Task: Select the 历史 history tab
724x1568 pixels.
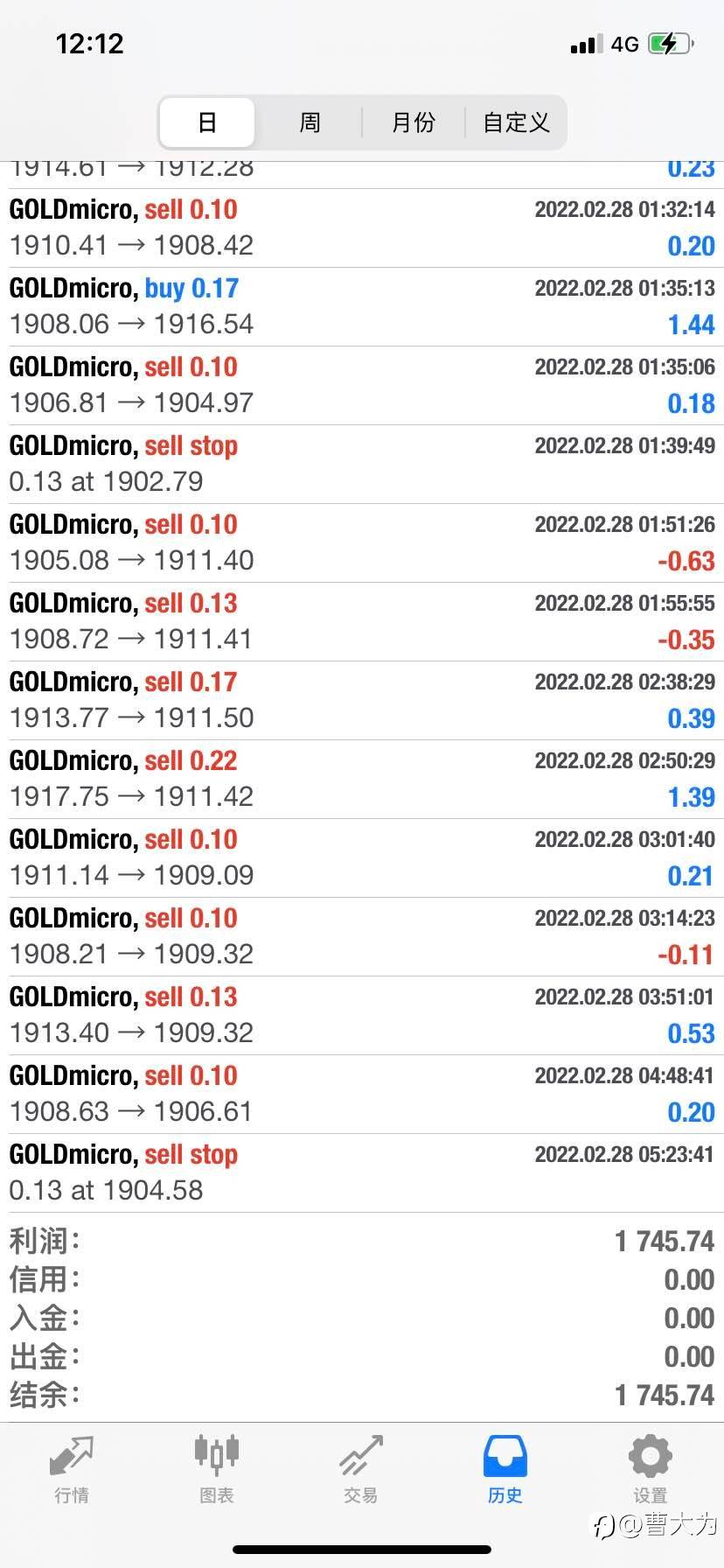Action: [505, 1469]
